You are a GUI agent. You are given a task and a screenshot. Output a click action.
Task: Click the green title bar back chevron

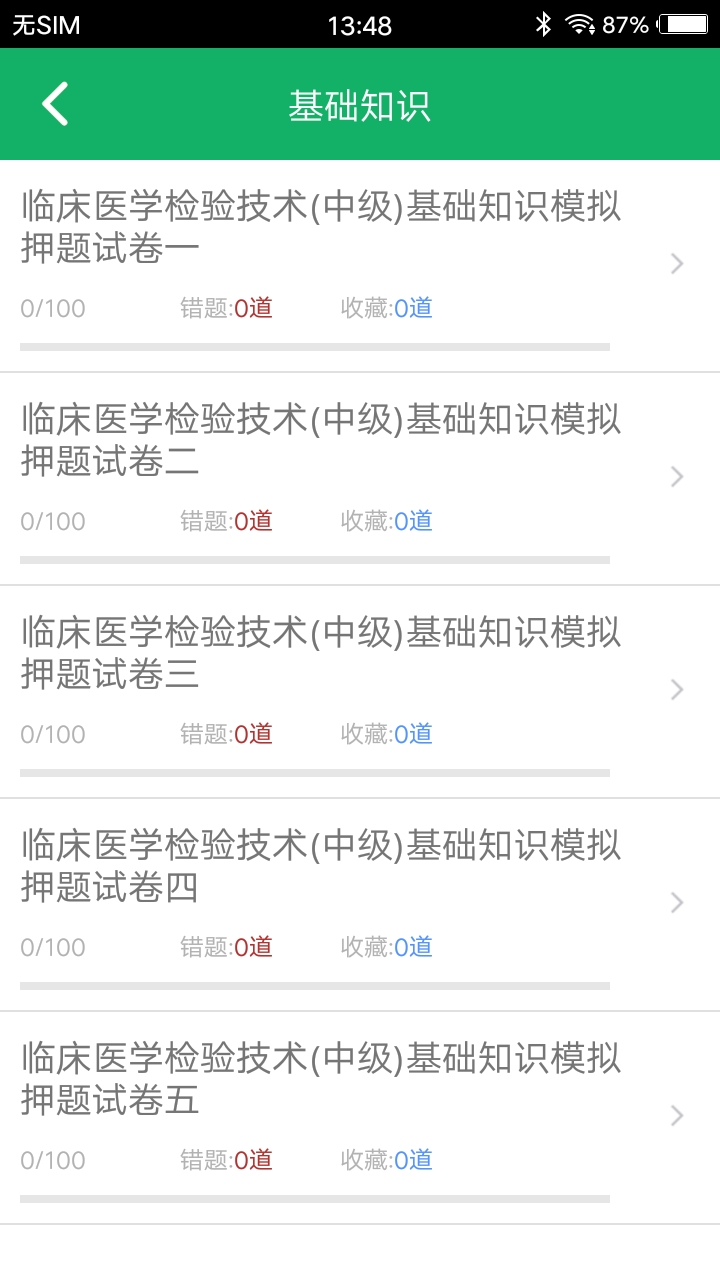click(x=54, y=103)
